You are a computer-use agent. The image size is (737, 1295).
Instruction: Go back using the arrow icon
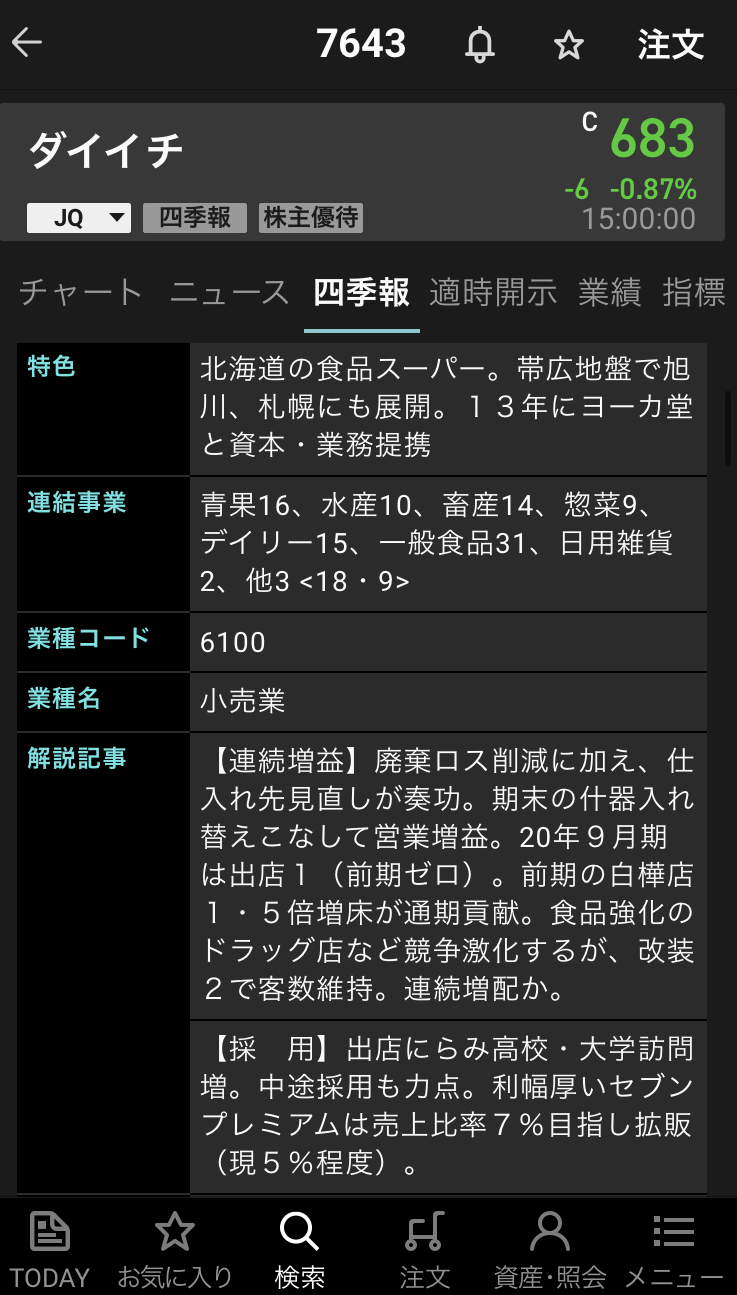pyautogui.click(x=28, y=43)
